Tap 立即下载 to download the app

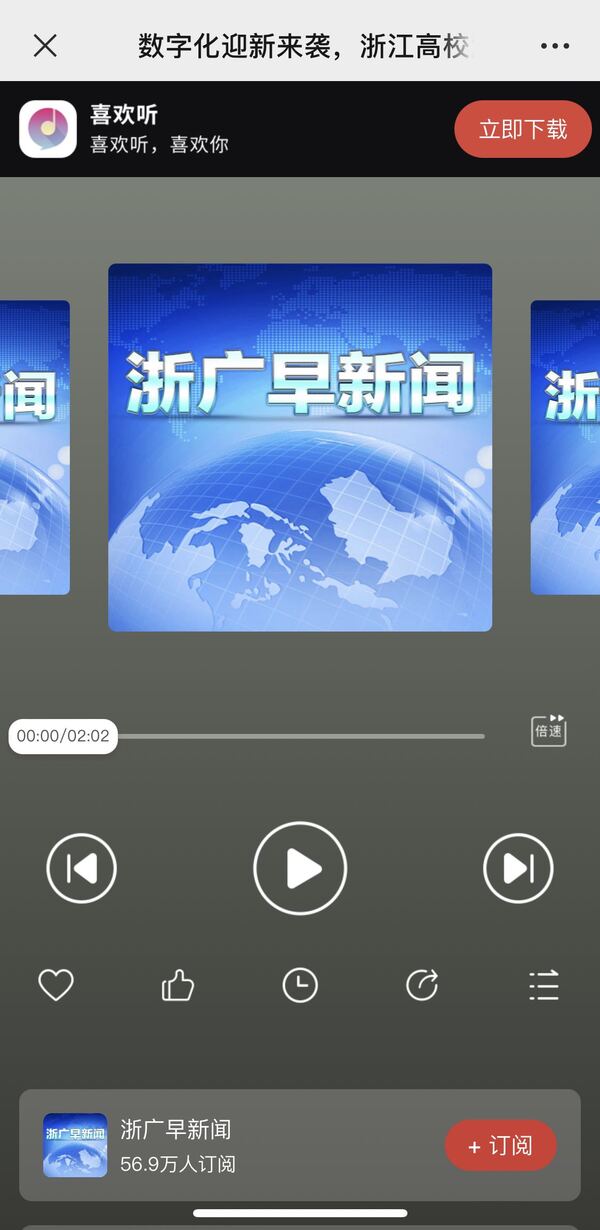[x=523, y=129]
